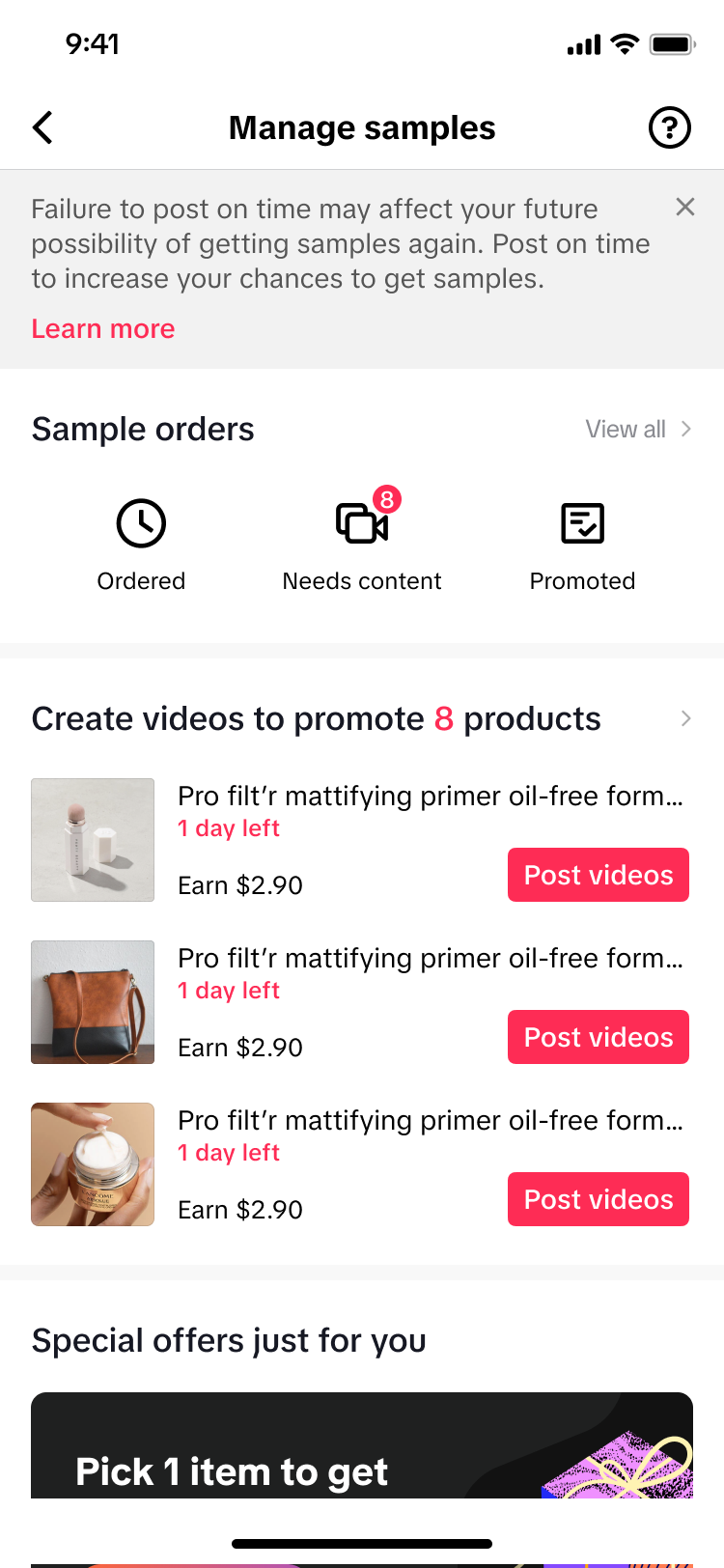This screenshot has width=724, height=1568.
Task: Post videos for the cream jar product
Action: (599, 1199)
